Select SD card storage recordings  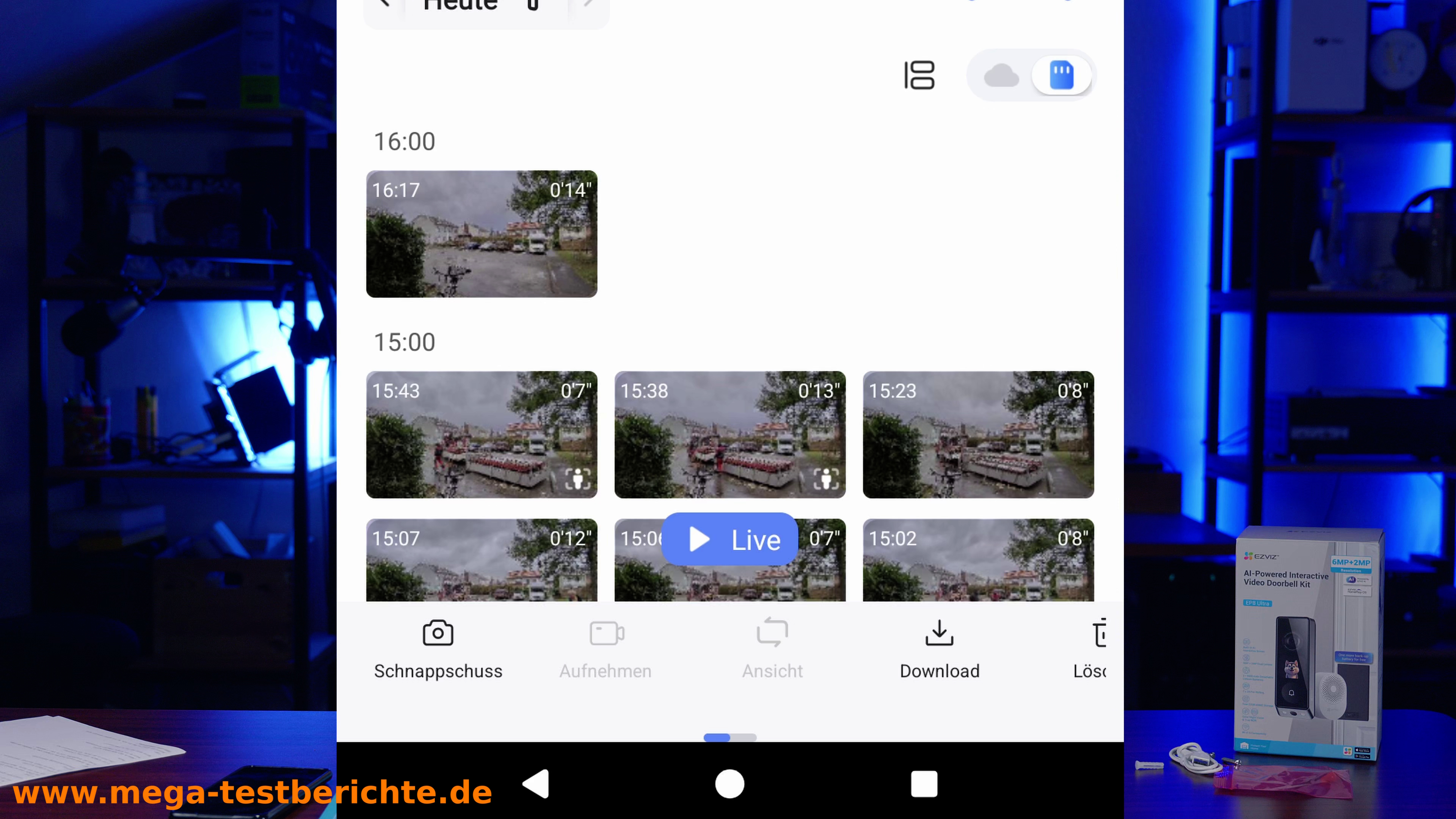point(1061,75)
